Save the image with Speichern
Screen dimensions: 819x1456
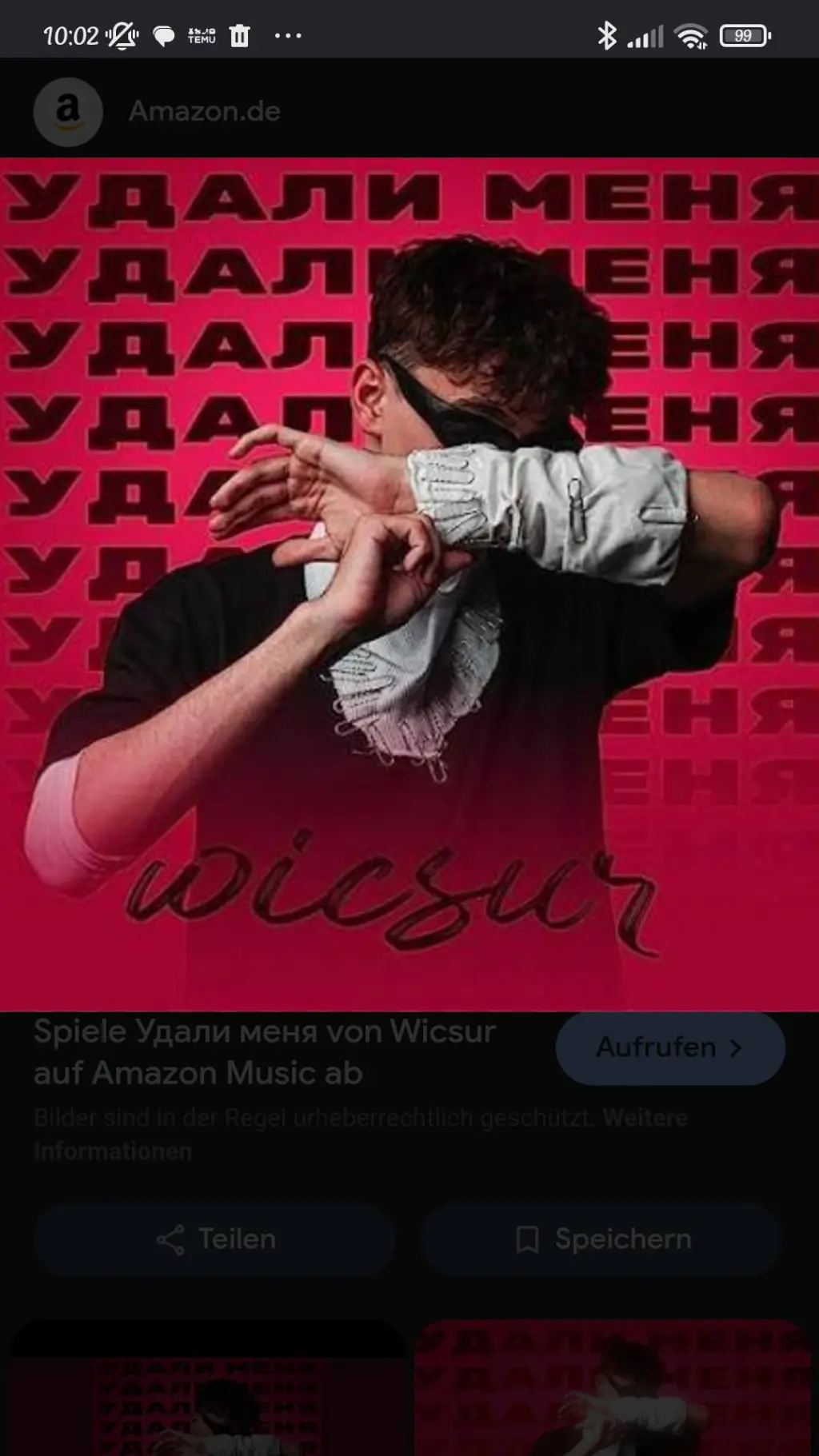coord(601,1239)
